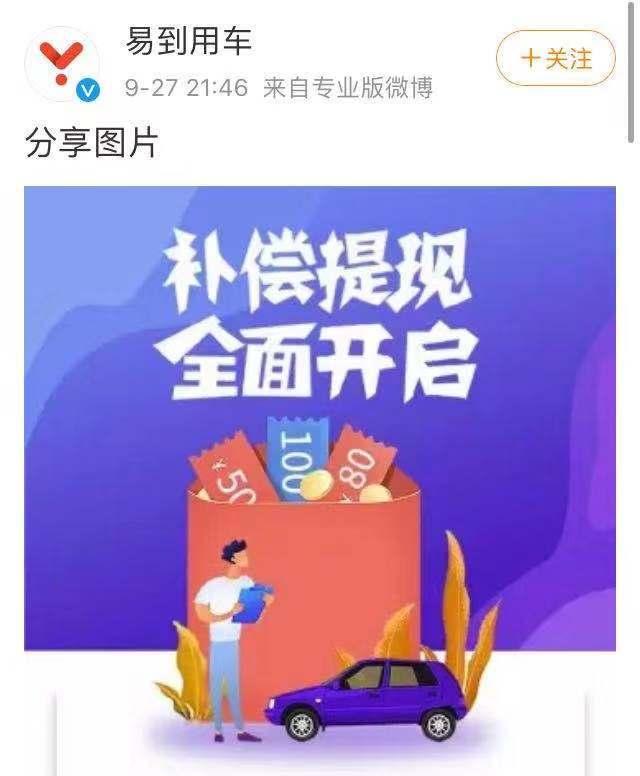The image size is (640, 776).
Task: Follow 易到用车 with the 关注 button
Action: (556, 58)
